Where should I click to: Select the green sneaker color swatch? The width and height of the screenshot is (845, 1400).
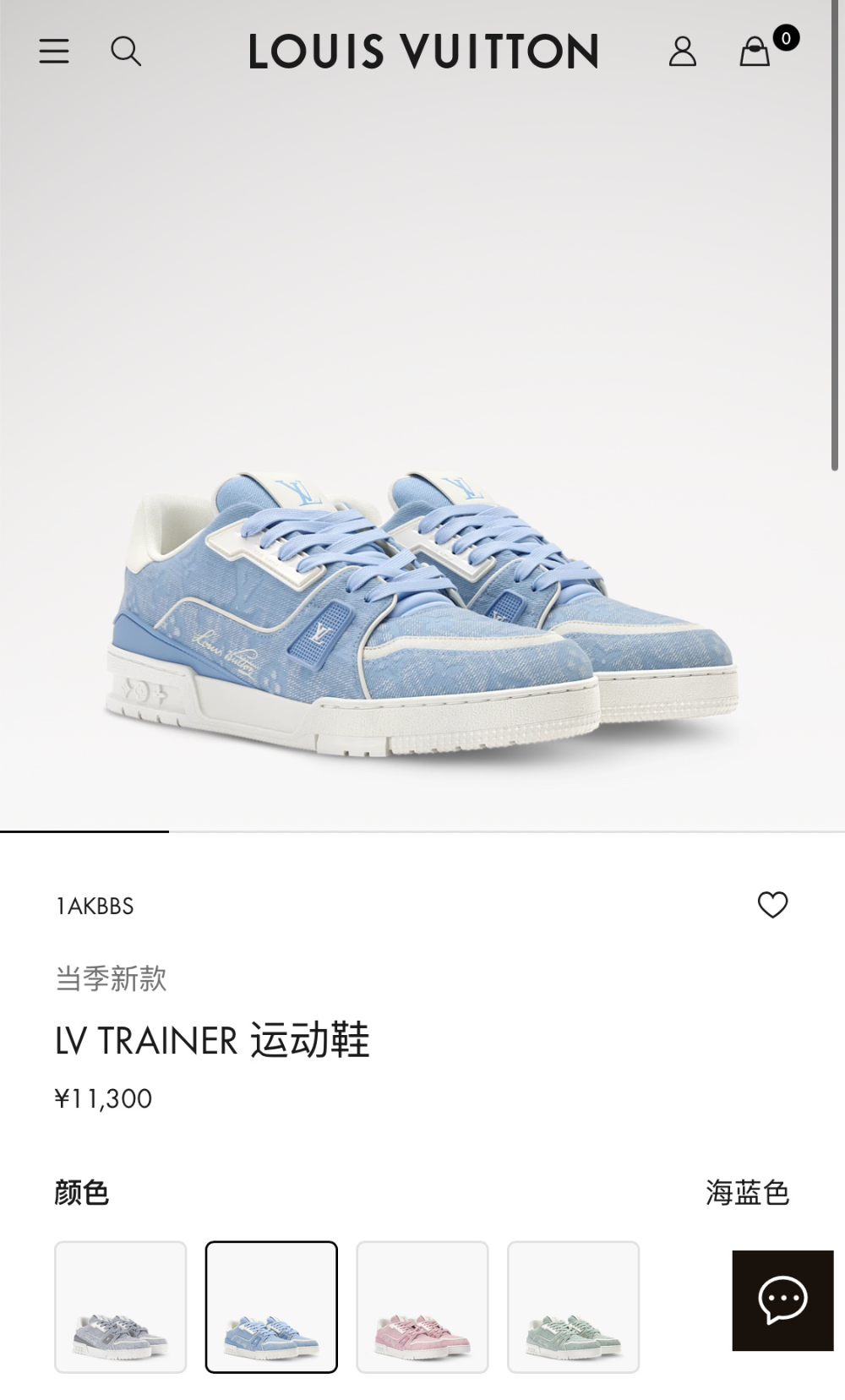573,1307
